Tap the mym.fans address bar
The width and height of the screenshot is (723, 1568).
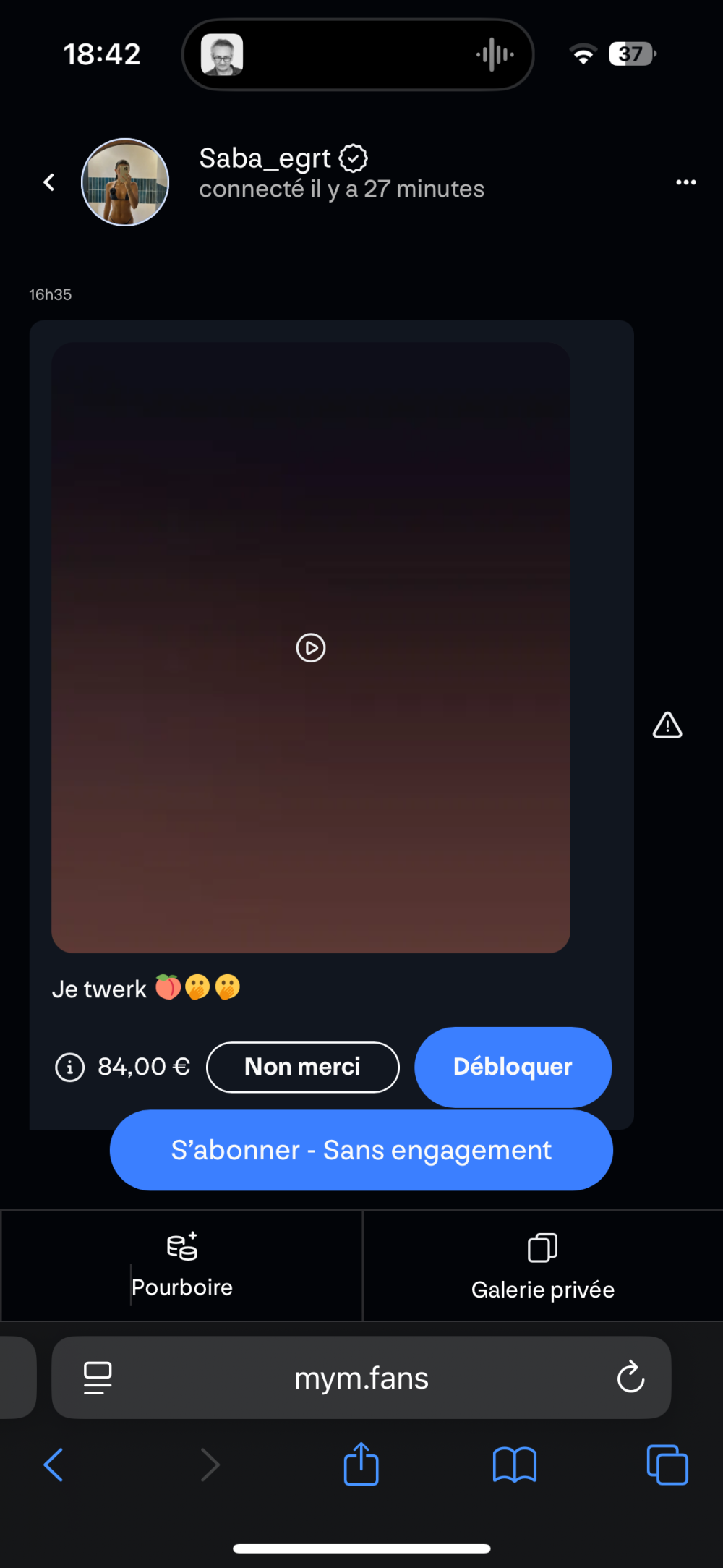pos(361,1378)
